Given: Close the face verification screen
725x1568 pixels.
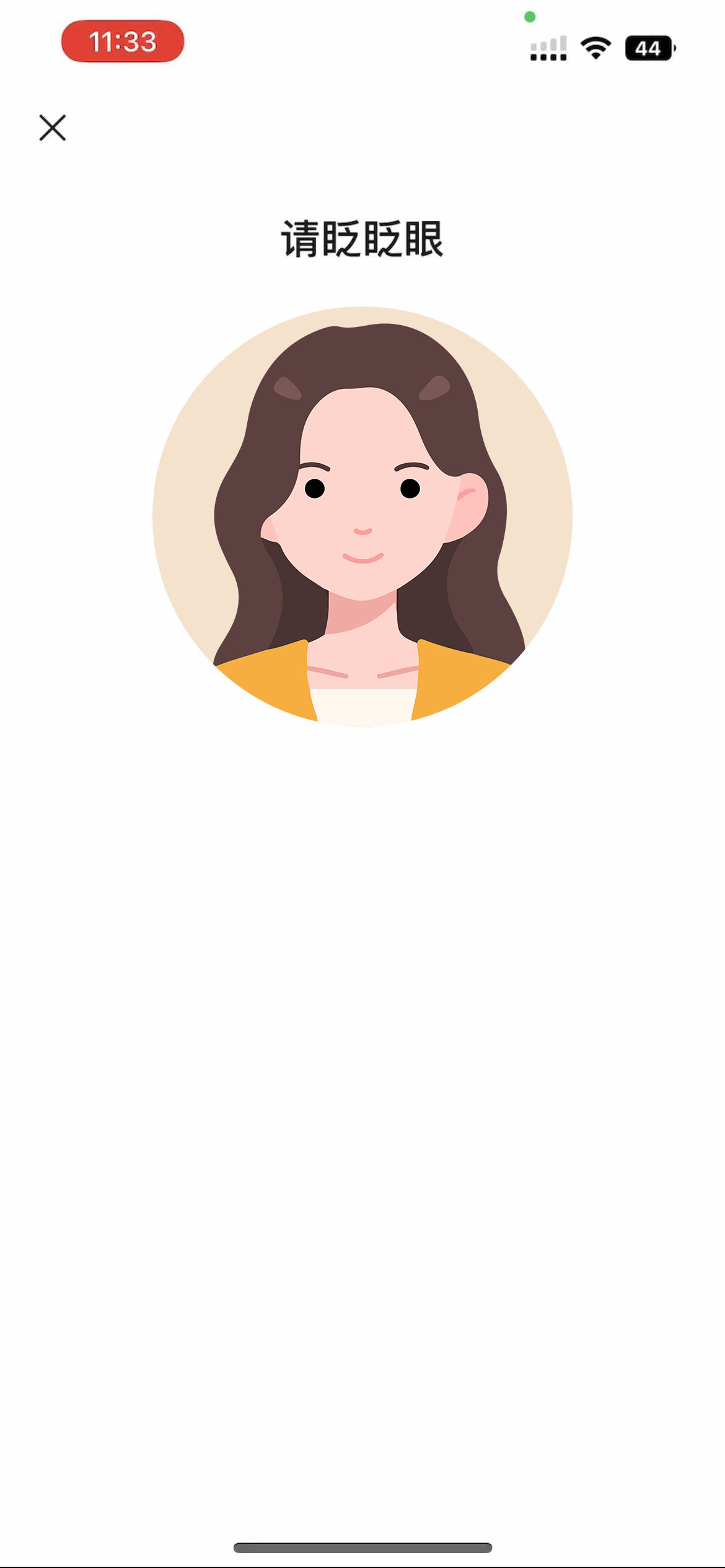Looking at the screenshot, I should click(53, 128).
